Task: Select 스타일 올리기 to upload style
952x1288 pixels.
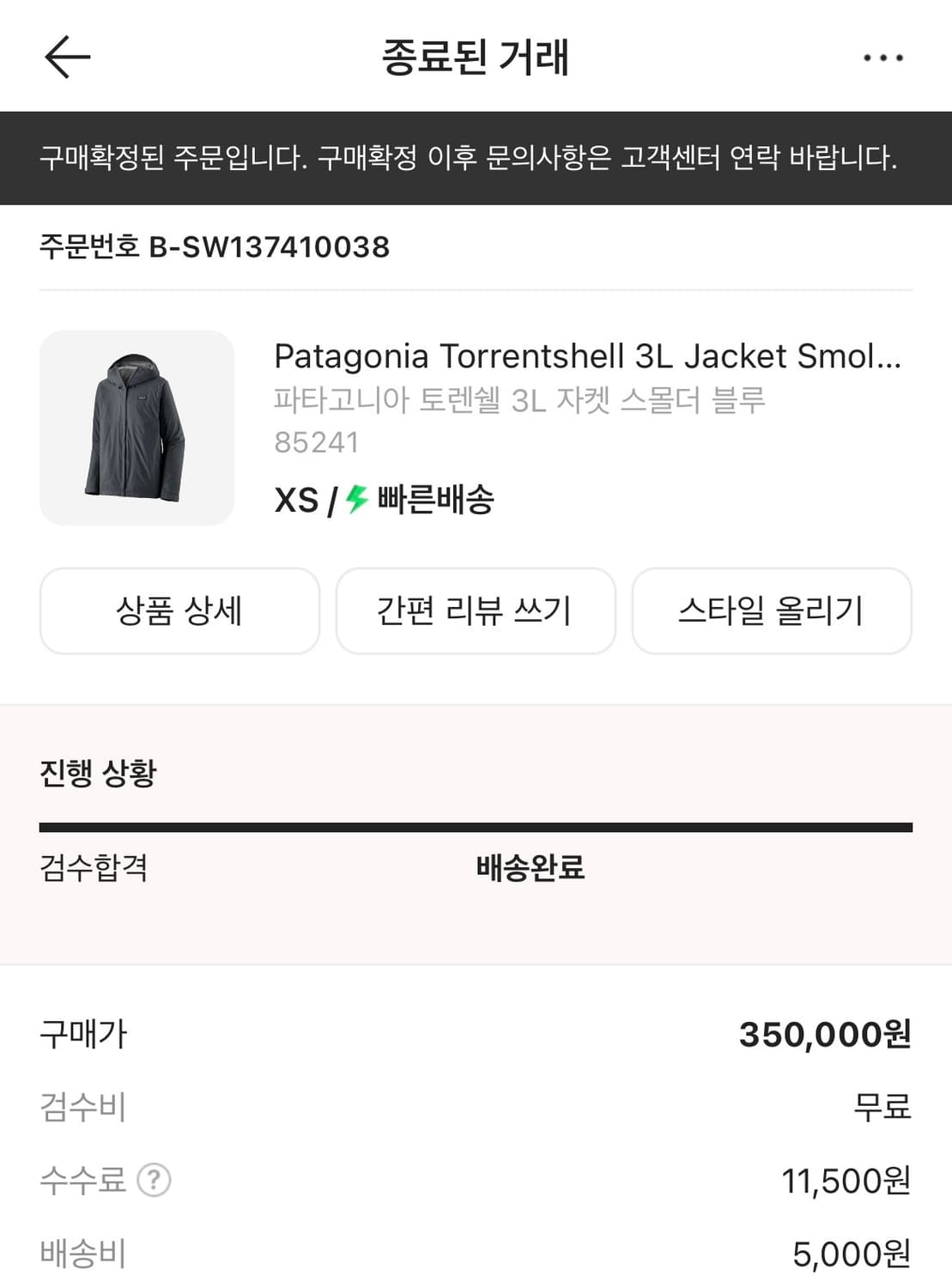Action: 772,611
